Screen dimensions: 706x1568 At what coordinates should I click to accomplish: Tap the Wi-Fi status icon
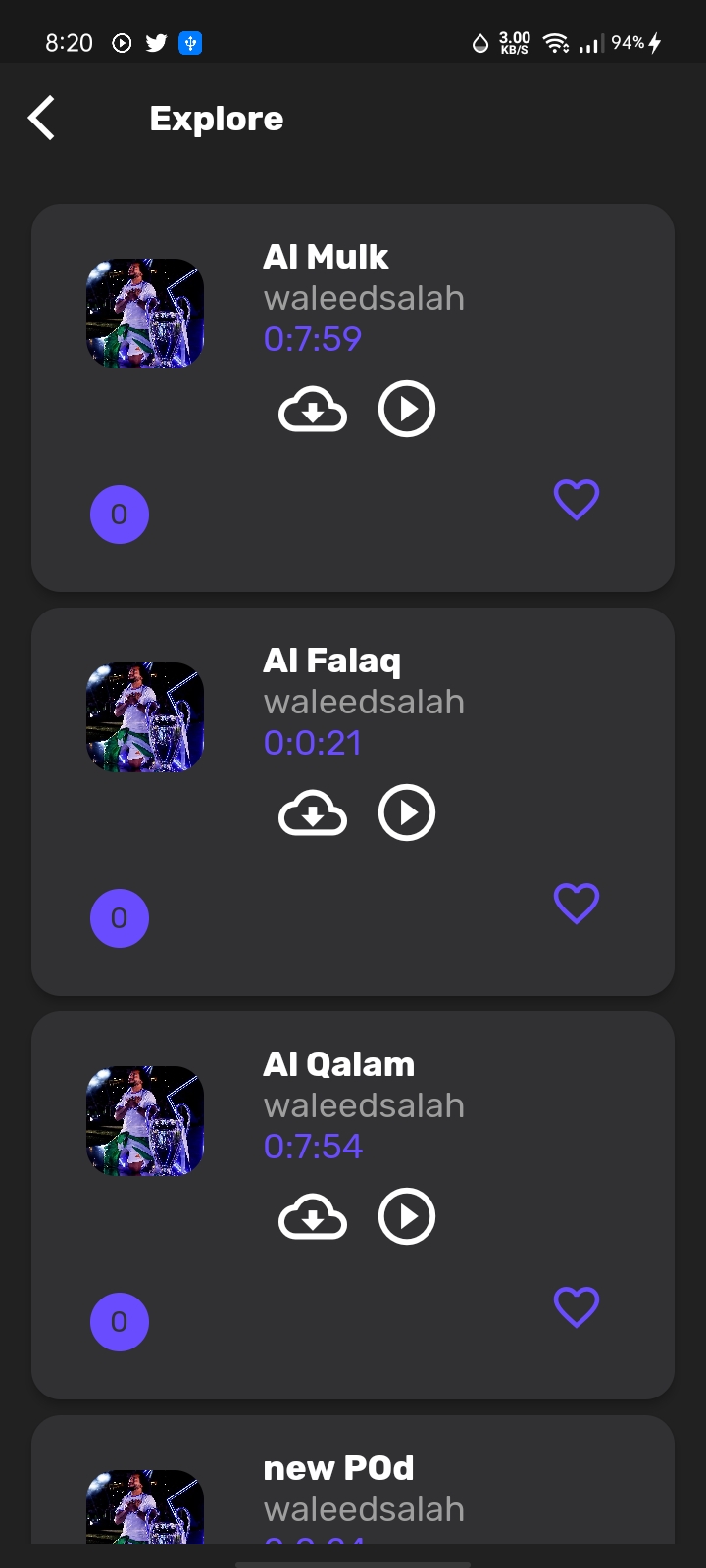tap(555, 42)
